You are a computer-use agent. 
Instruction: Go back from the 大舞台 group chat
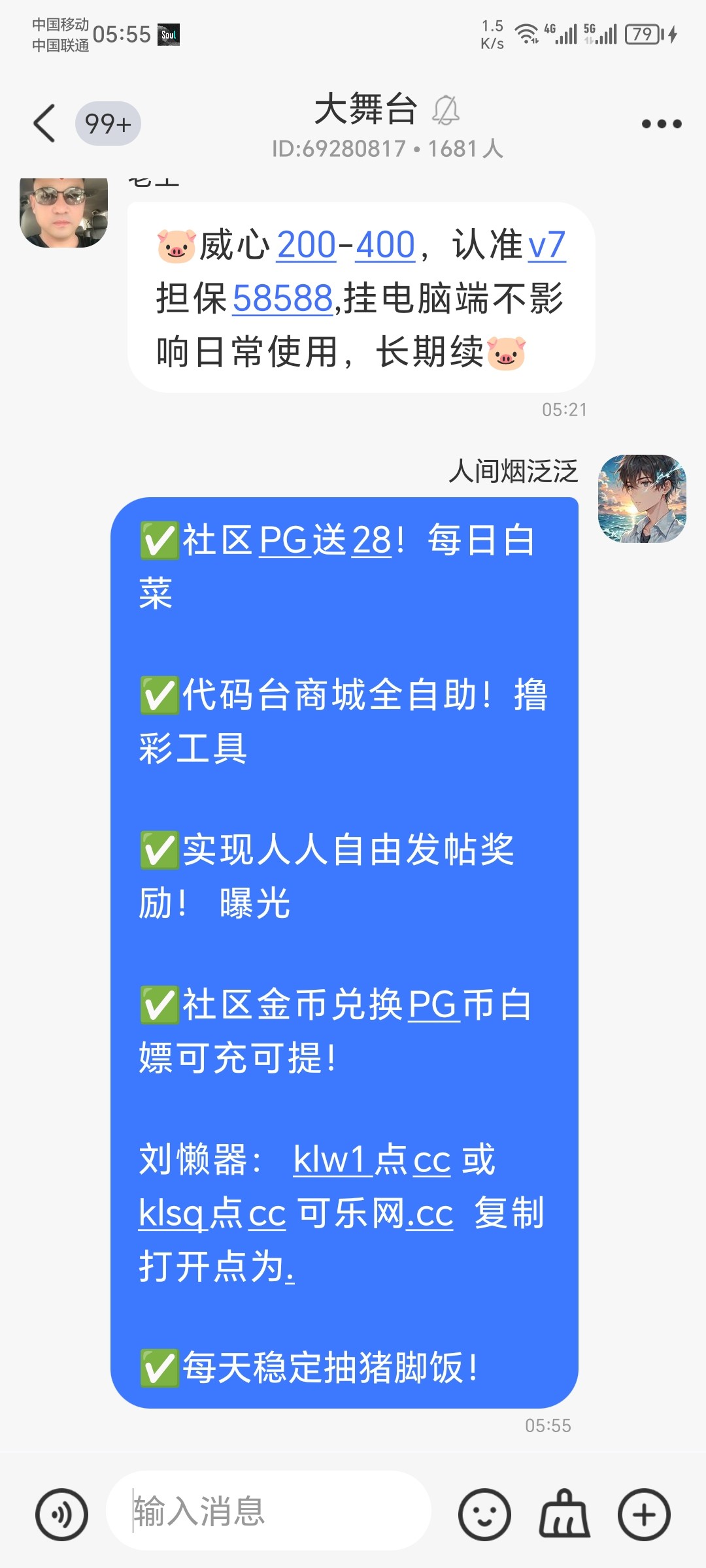(x=44, y=123)
